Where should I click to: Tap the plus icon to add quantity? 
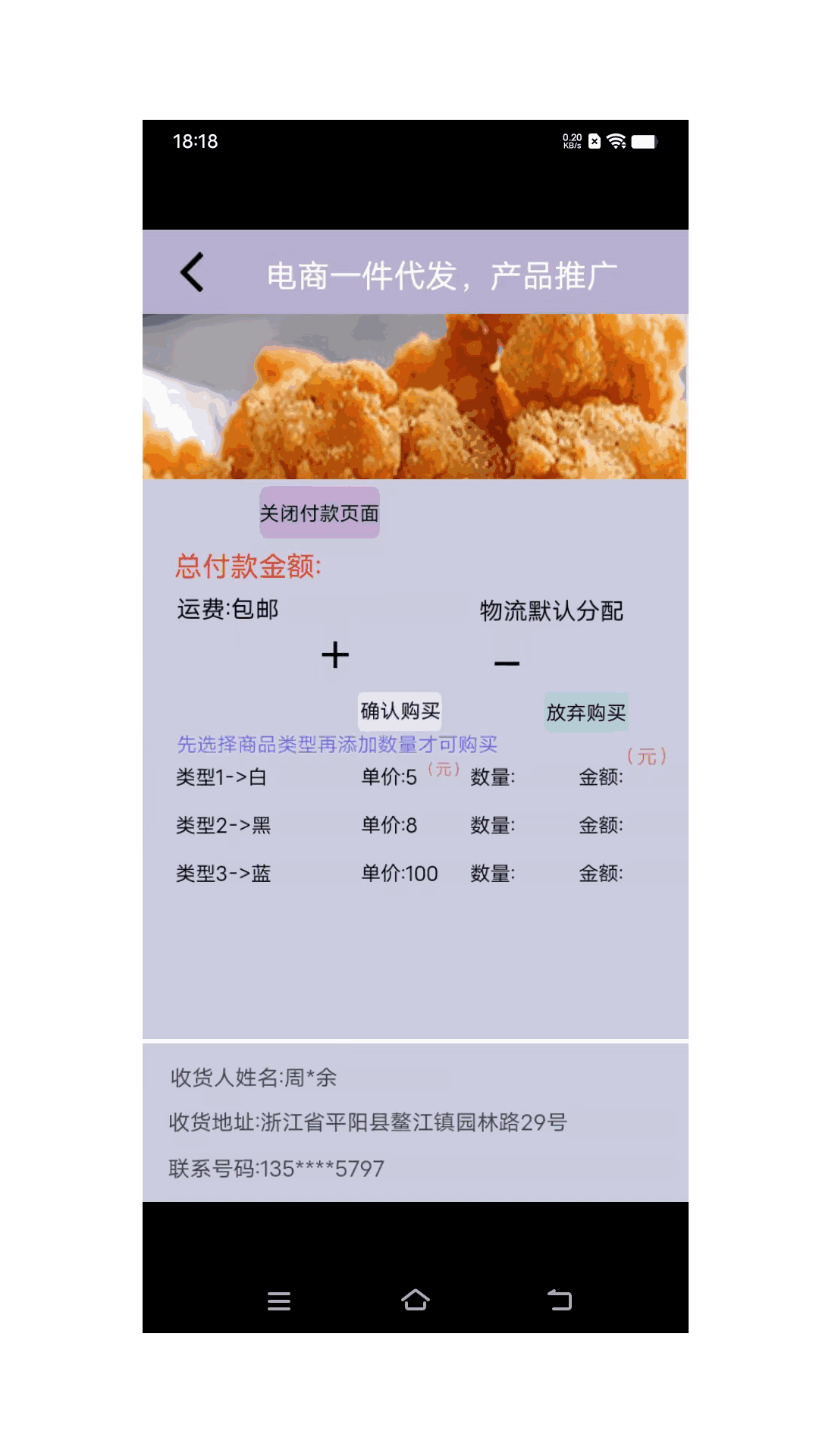(334, 654)
